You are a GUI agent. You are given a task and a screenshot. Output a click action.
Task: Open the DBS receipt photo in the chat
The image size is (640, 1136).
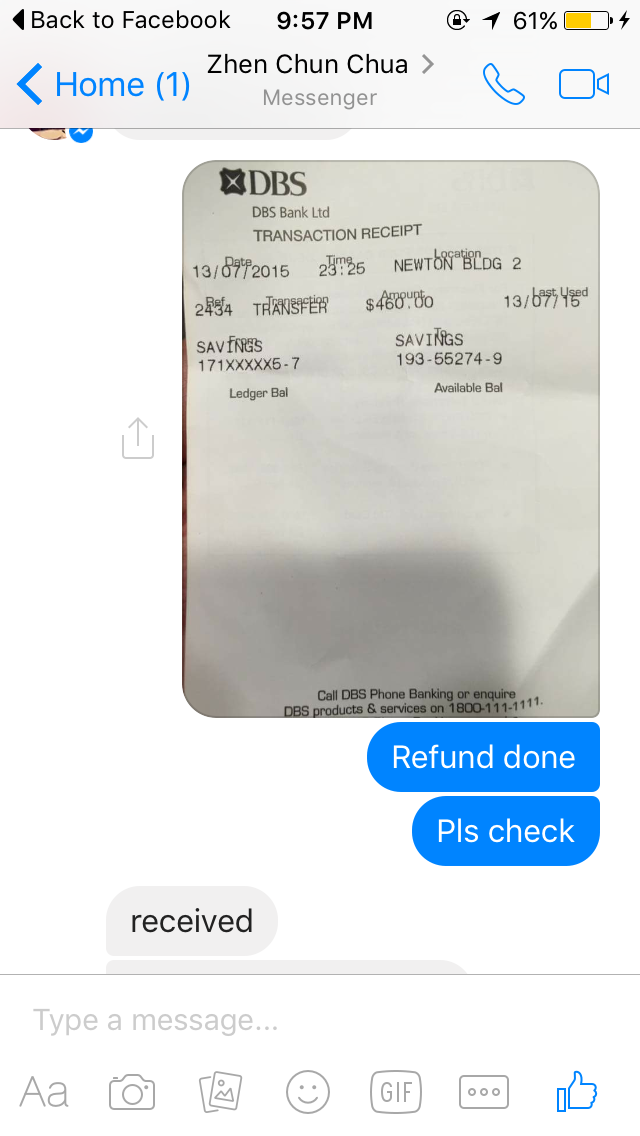tap(391, 438)
